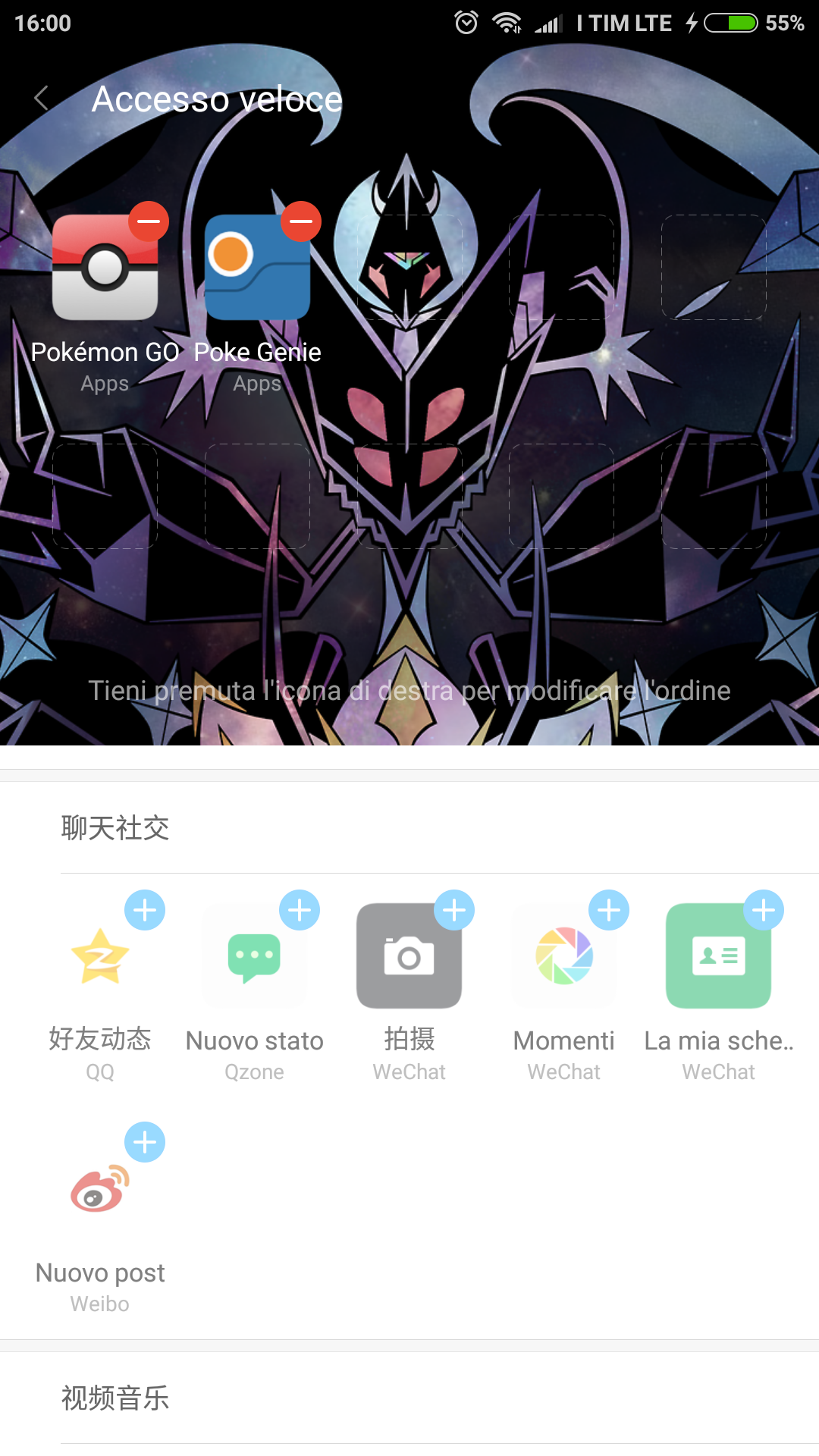Add Weibo Nuovo post shortcut
This screenshot has height=1456, width=819.
(x=145, y=1142)
